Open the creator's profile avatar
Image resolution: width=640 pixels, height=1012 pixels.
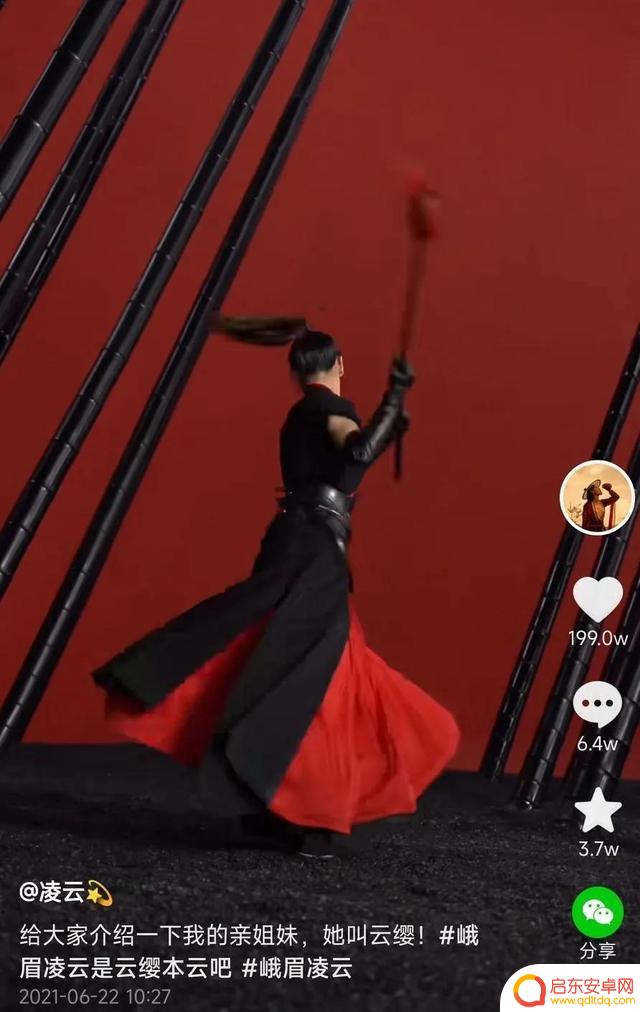tap(596, 497)
